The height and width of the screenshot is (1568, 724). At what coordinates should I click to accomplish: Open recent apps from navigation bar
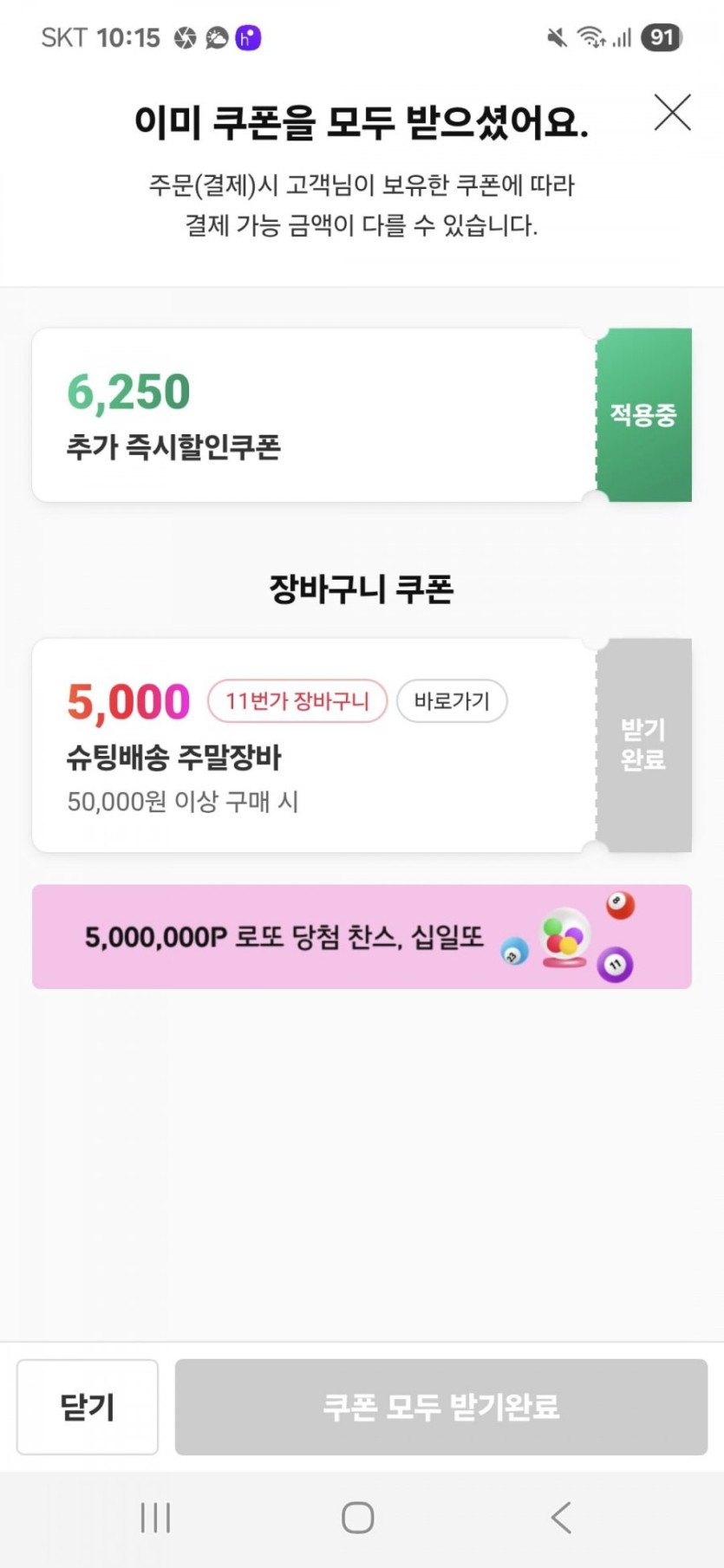pos(155,1518)
